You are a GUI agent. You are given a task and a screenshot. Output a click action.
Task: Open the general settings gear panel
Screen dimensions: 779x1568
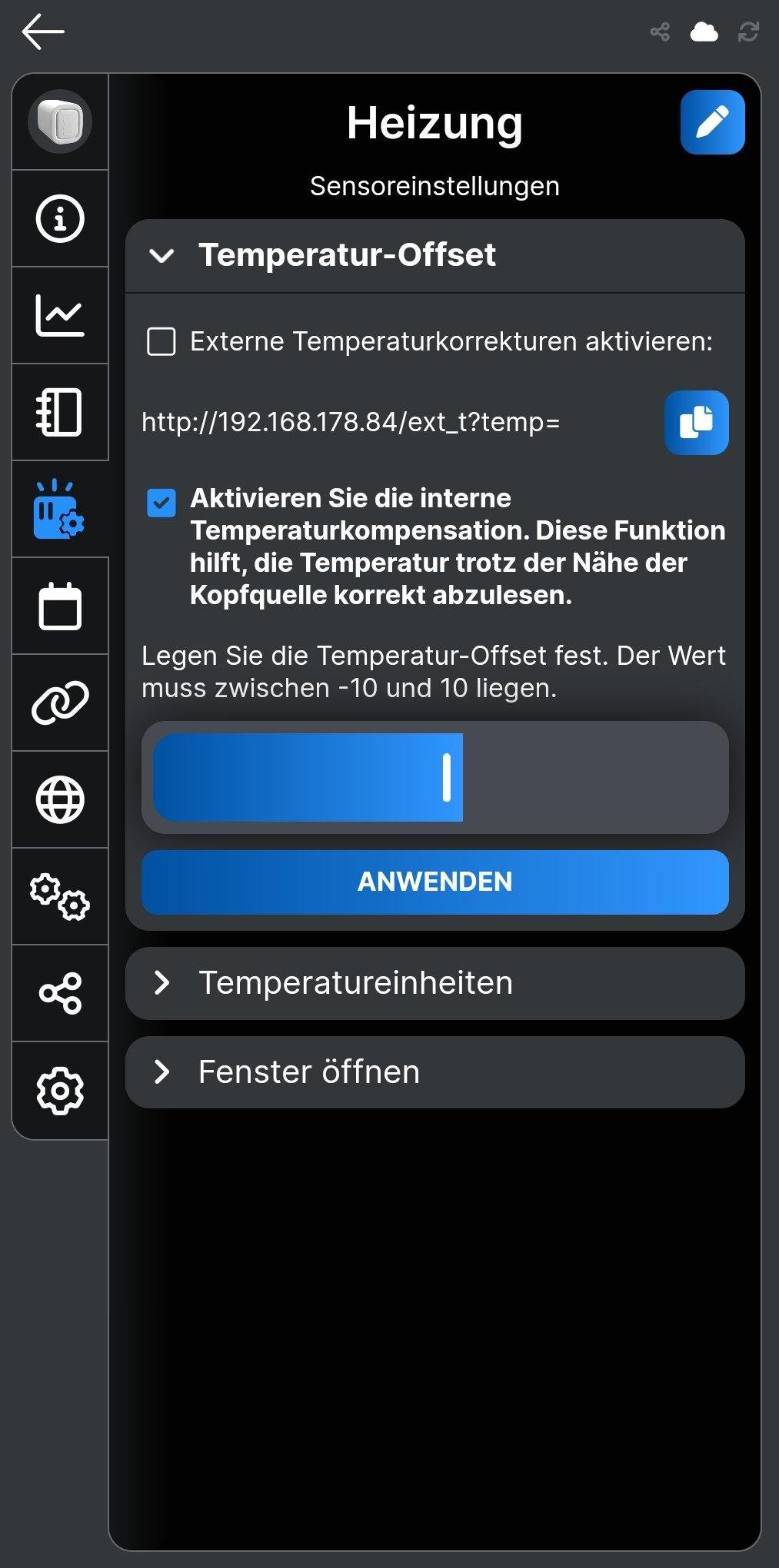point(59,1090)
